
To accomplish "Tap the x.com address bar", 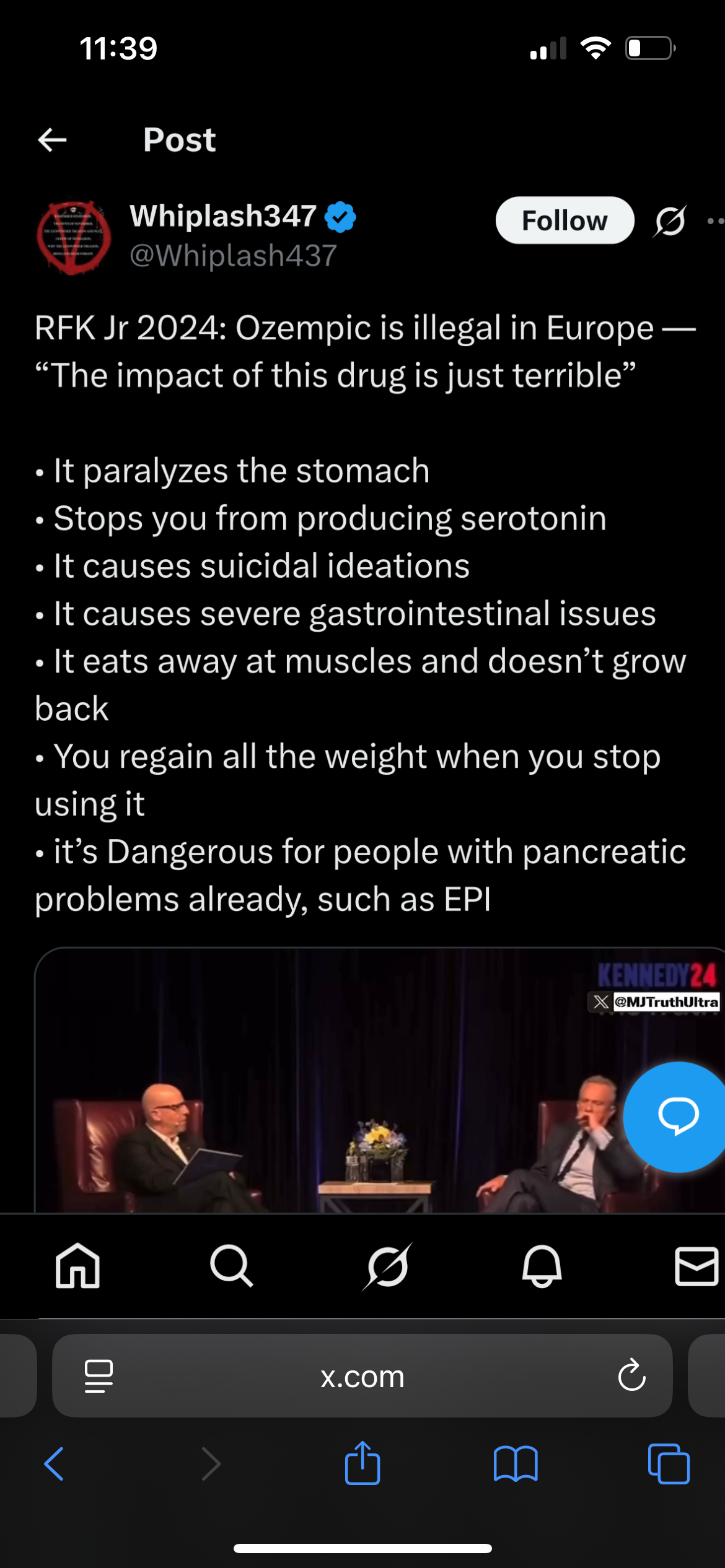I will pos(362,1377).
